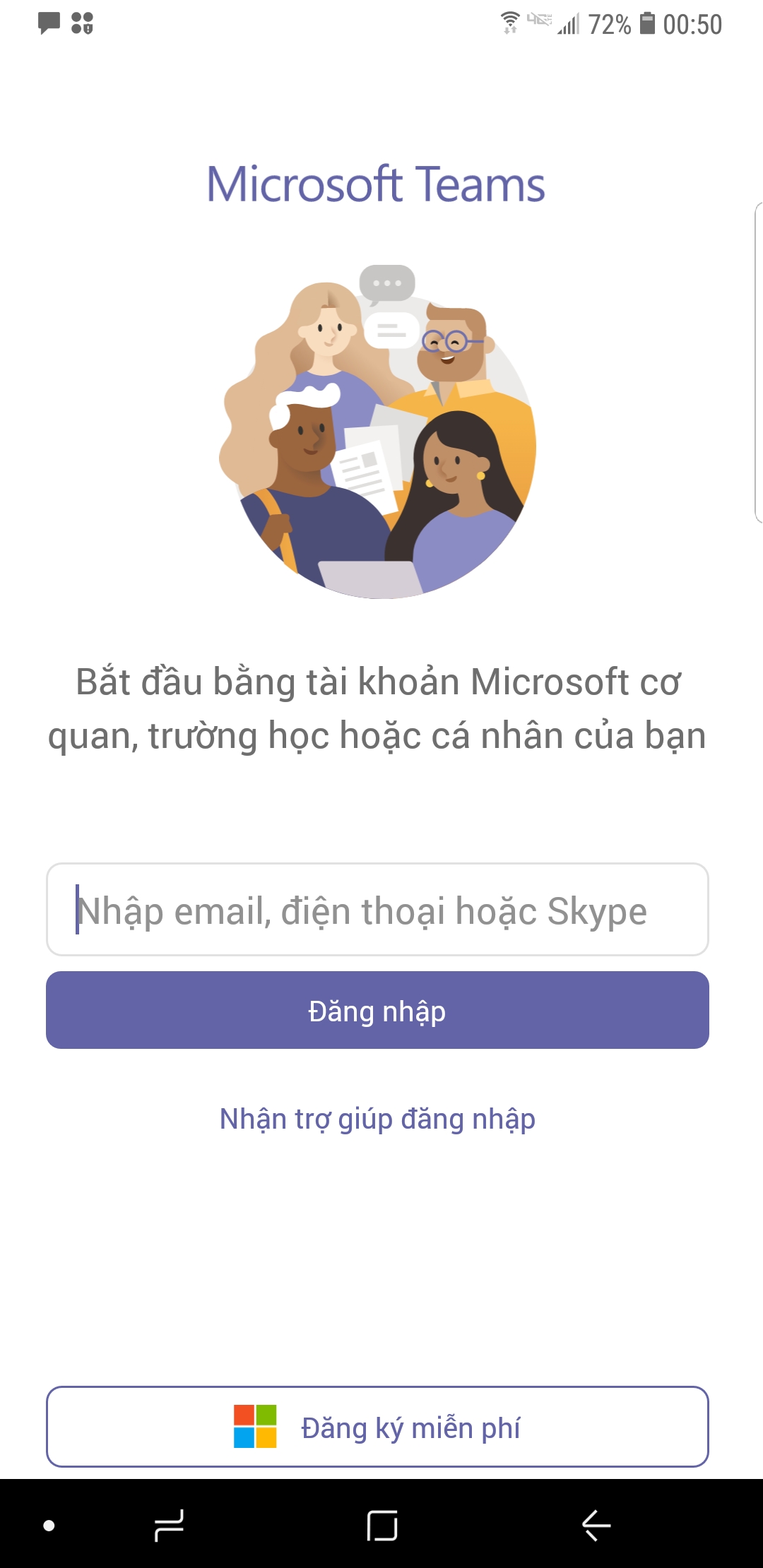Open Nhận trợ giúp đăng nhập link

tap(377, 1119)
